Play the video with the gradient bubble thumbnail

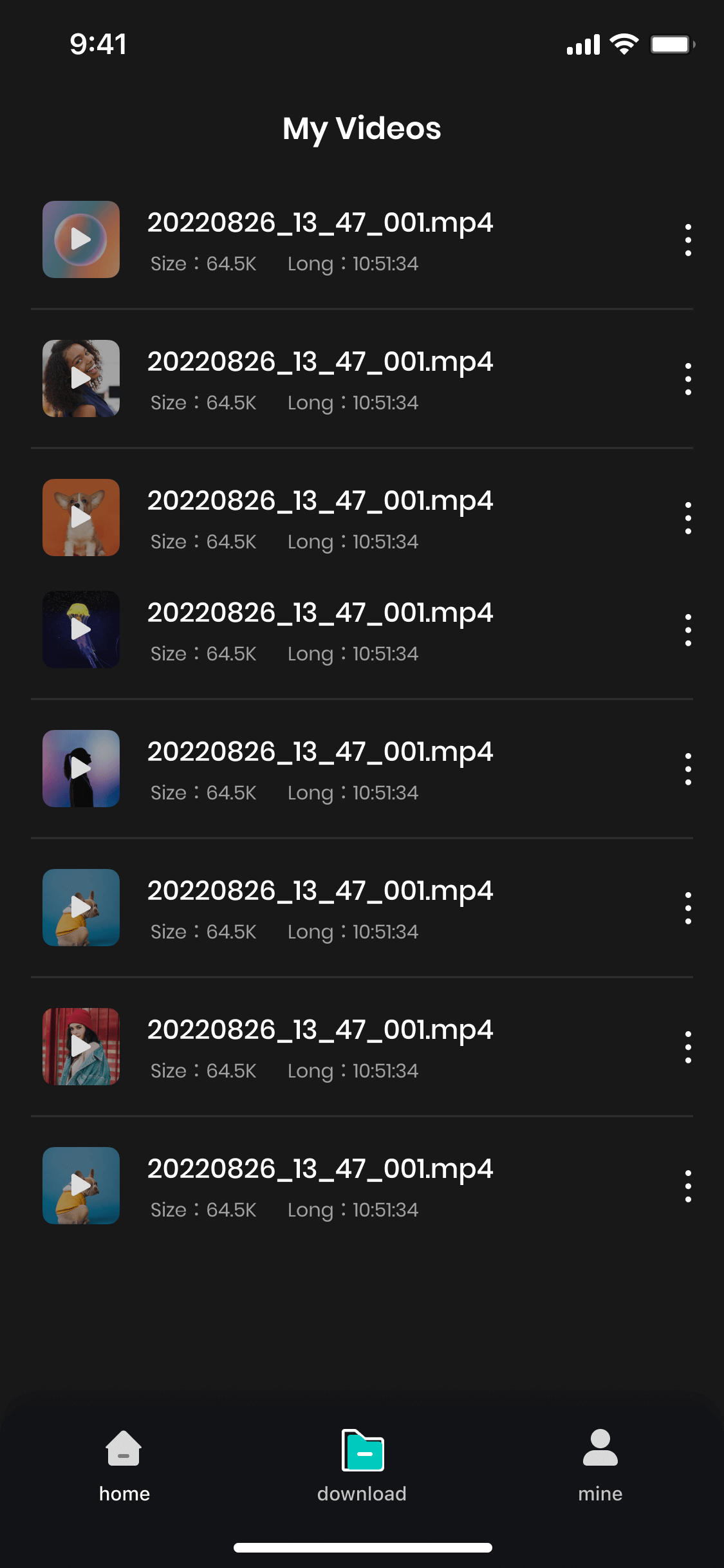(81, 239)
